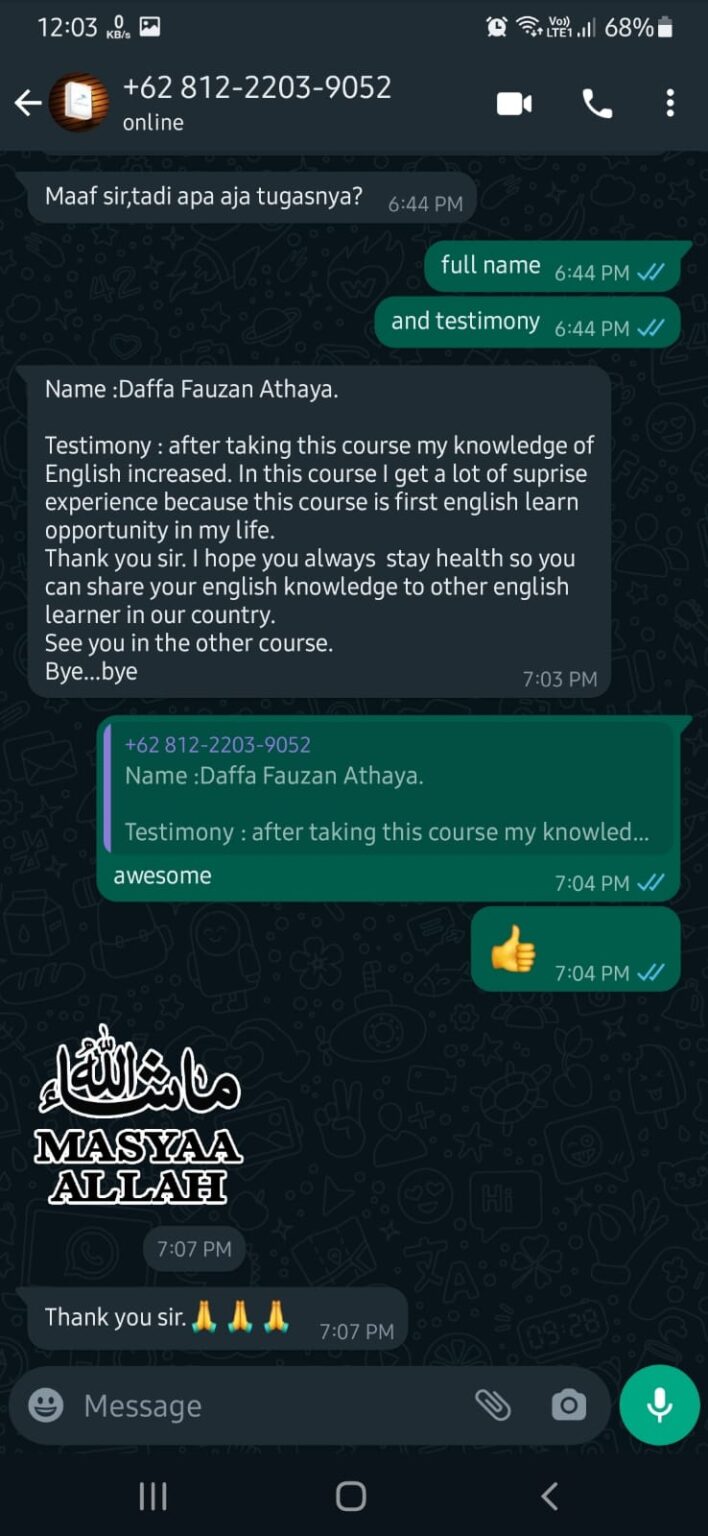Open the chat overflow menu

point(670,103)
